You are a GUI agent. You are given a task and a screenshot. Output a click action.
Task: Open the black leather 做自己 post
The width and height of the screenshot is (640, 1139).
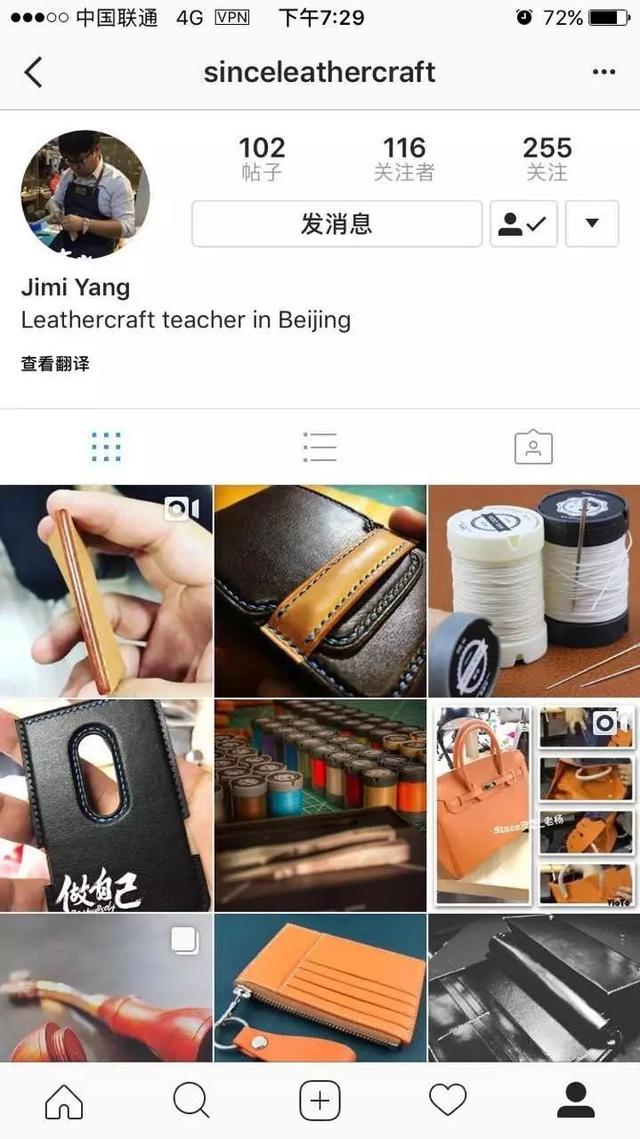point(106,805)
